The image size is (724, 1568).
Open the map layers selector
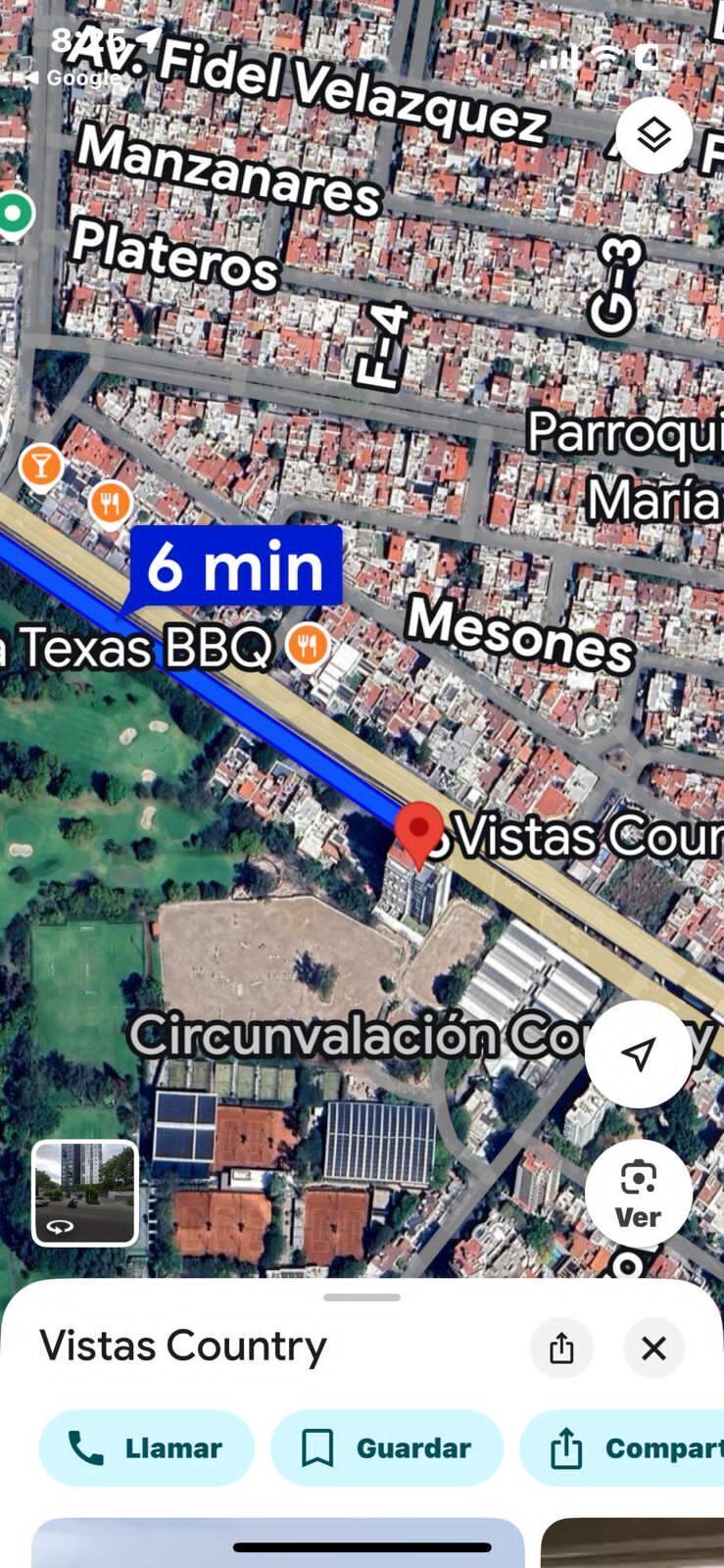pos(653,135)
